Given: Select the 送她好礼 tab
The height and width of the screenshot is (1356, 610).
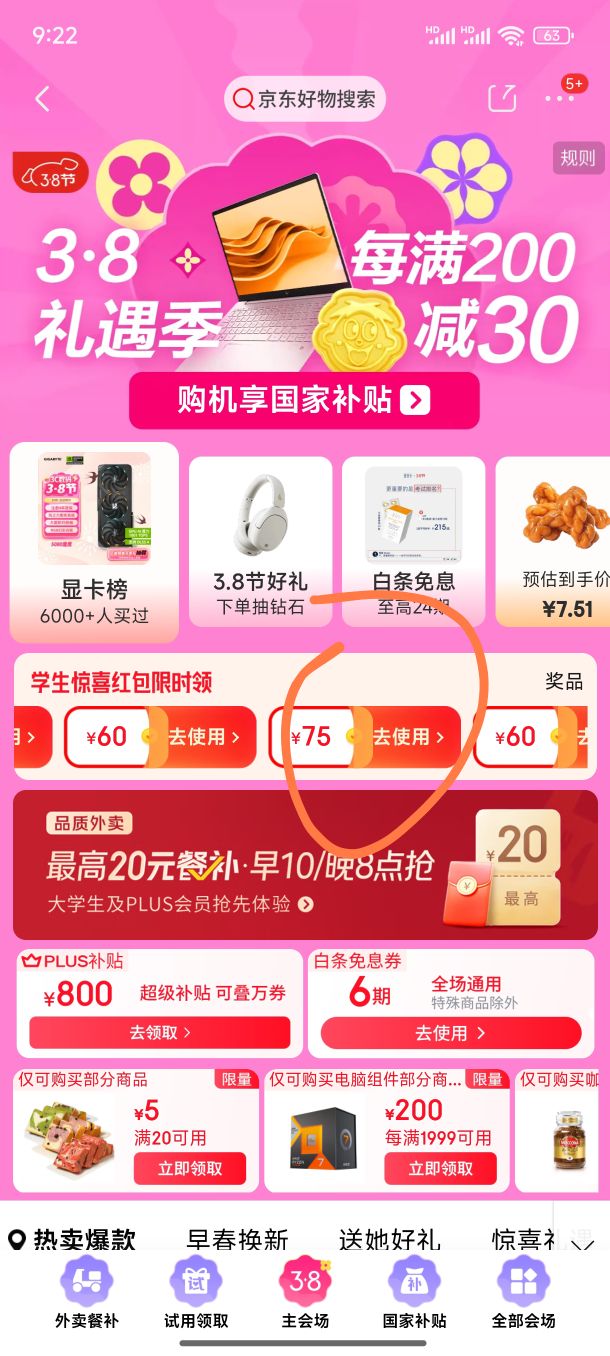Looking at the screenshot, I should (389, 1241).
